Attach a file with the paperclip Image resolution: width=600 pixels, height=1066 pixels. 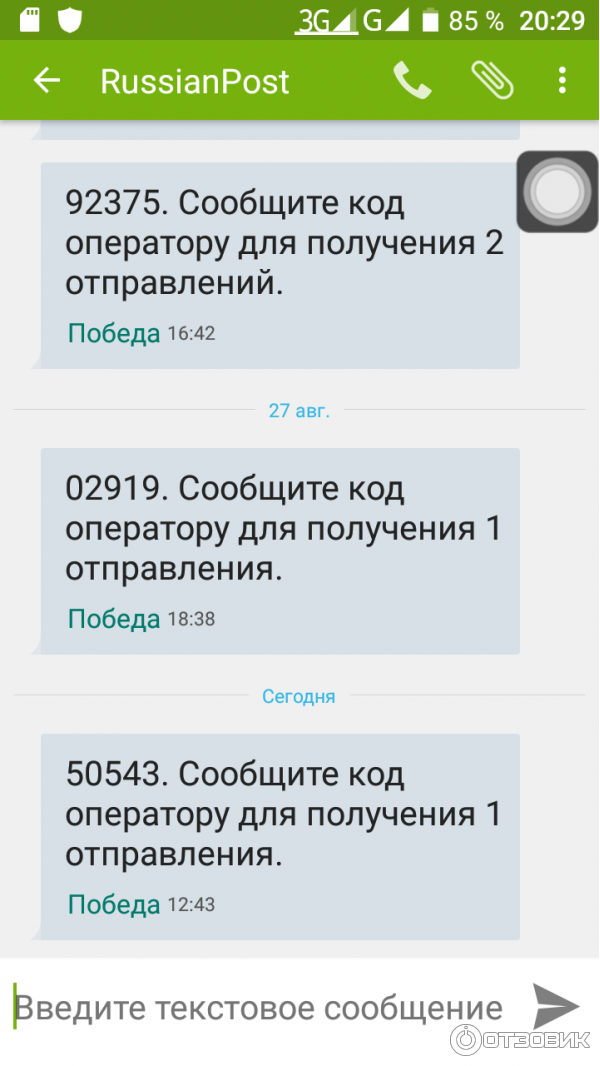492,81
